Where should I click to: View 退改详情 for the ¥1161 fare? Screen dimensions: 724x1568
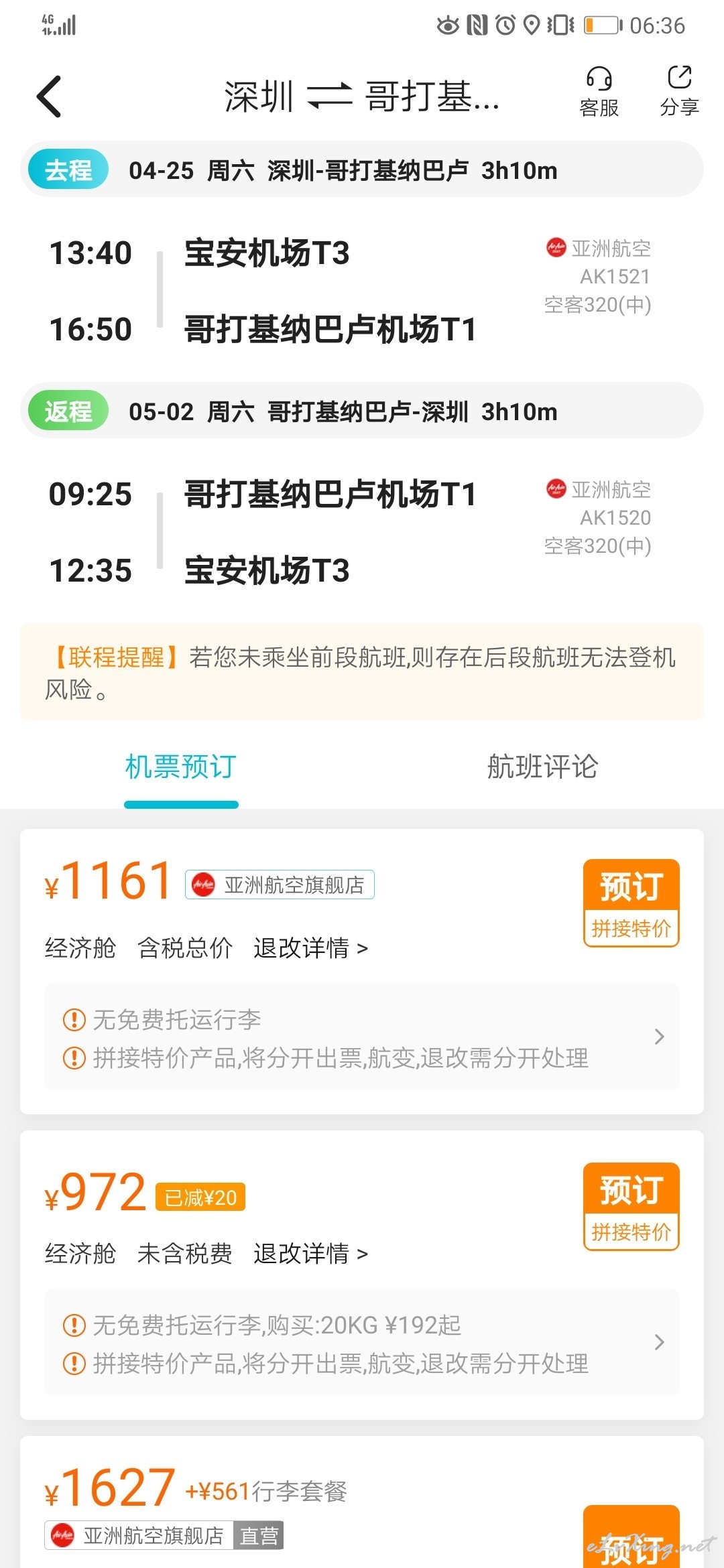coord(310,948)
